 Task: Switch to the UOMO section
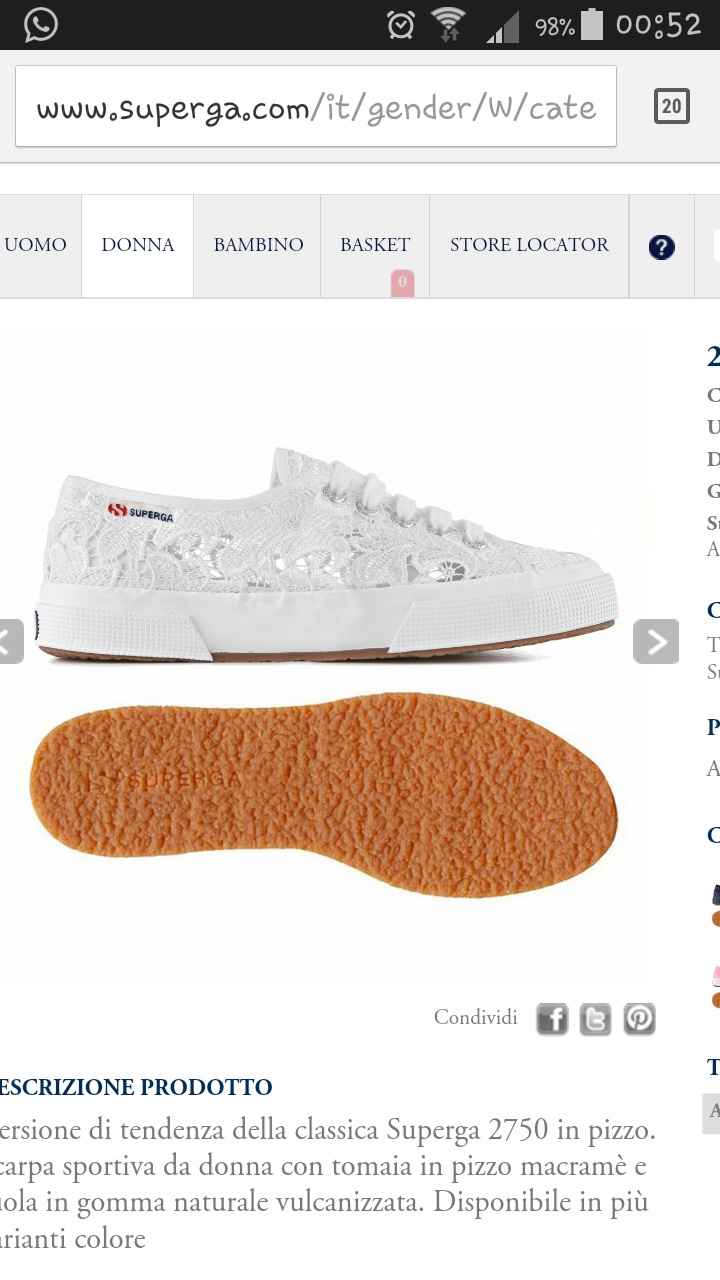pyautogui.click(x=36, y=245)
